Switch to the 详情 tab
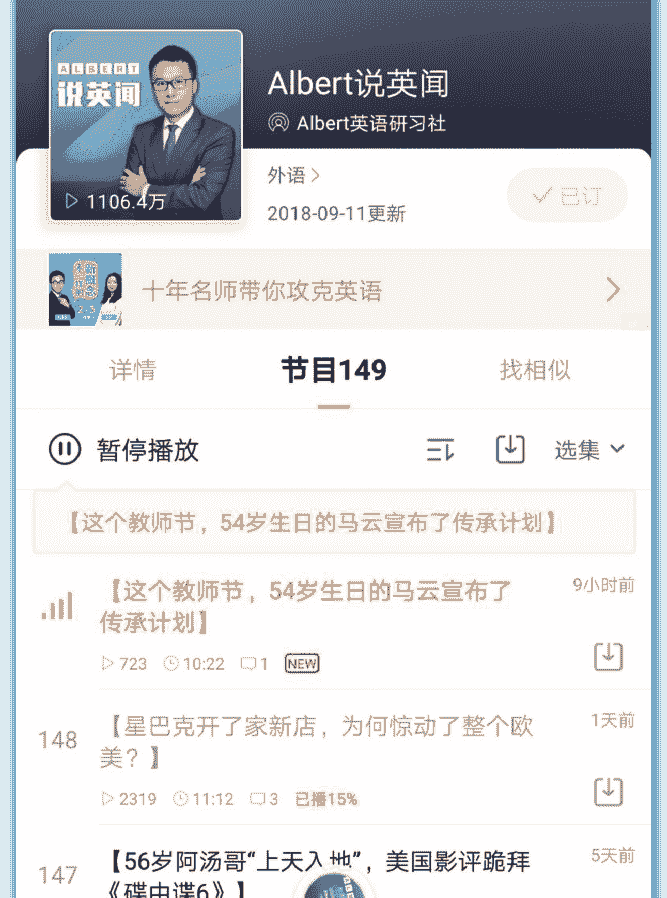Screen dimensions: 667x898 point(132,370)
